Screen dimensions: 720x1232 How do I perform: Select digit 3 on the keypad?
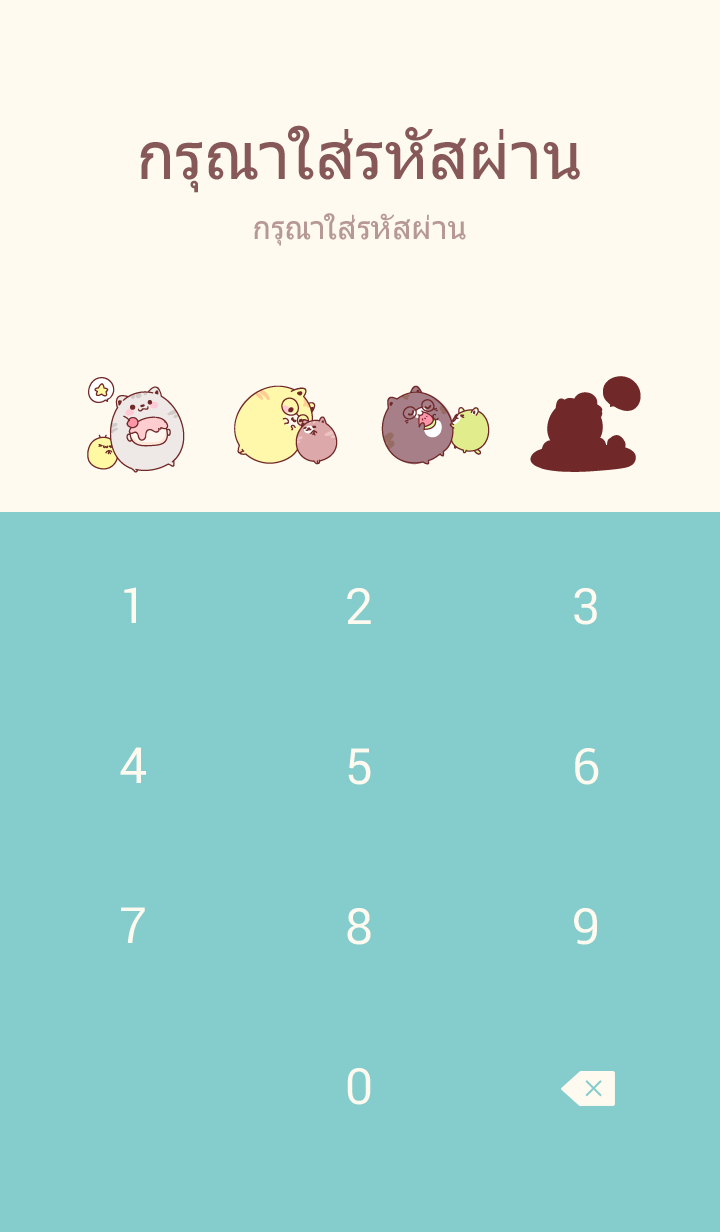586,607
